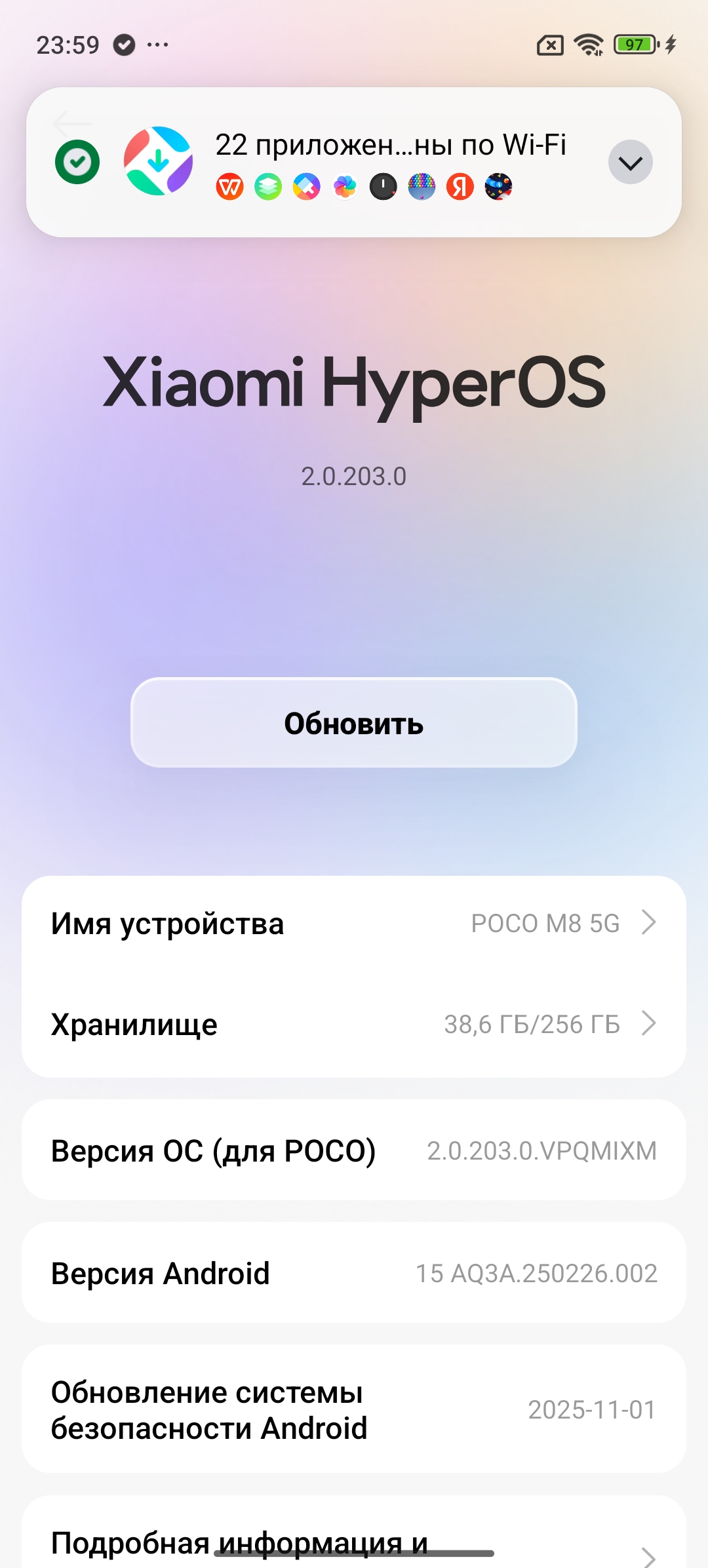
Task: Tap Версия Android row
Action: click(354, 1273)
